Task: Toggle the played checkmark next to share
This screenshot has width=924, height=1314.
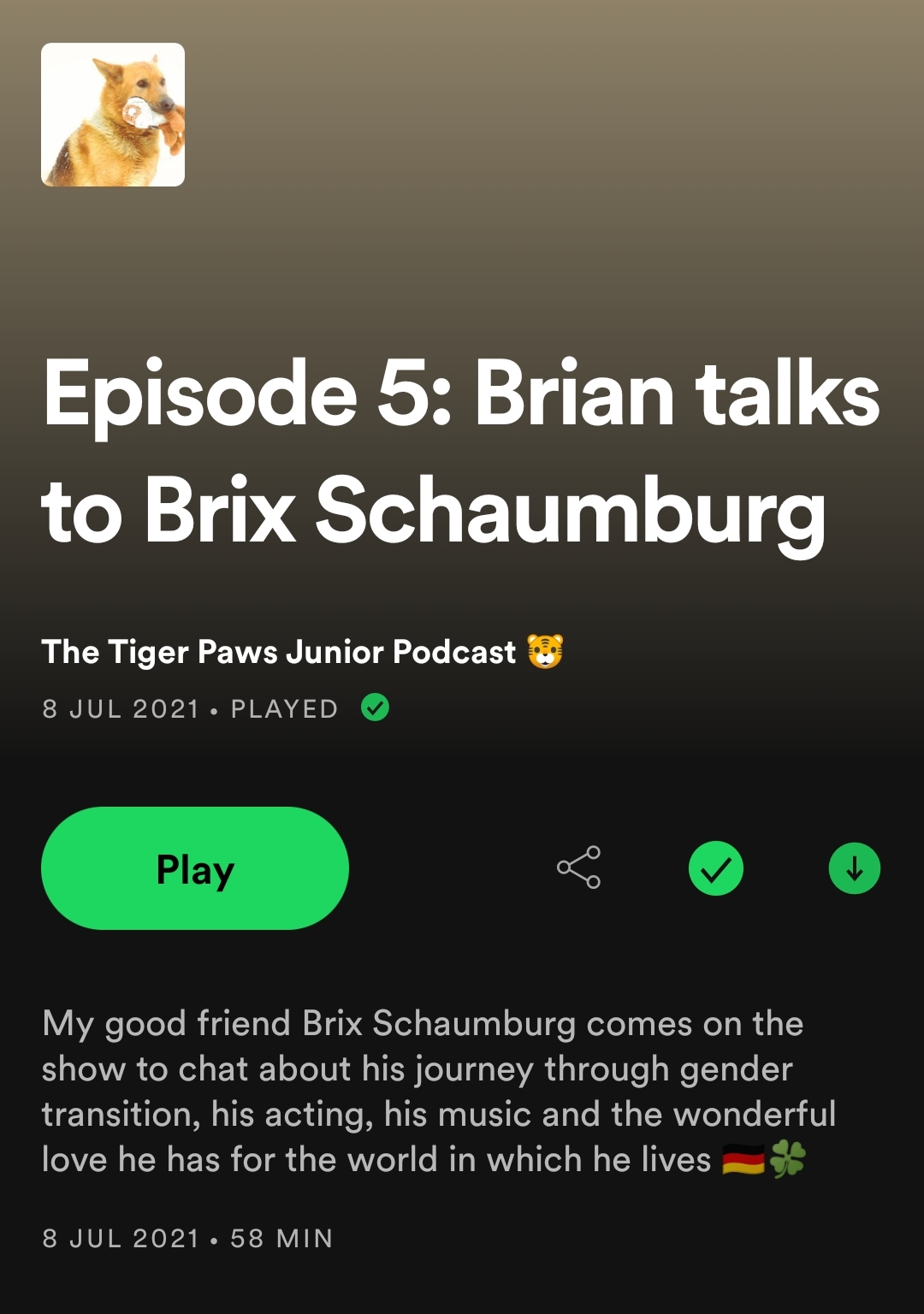Action: point(716,868)
